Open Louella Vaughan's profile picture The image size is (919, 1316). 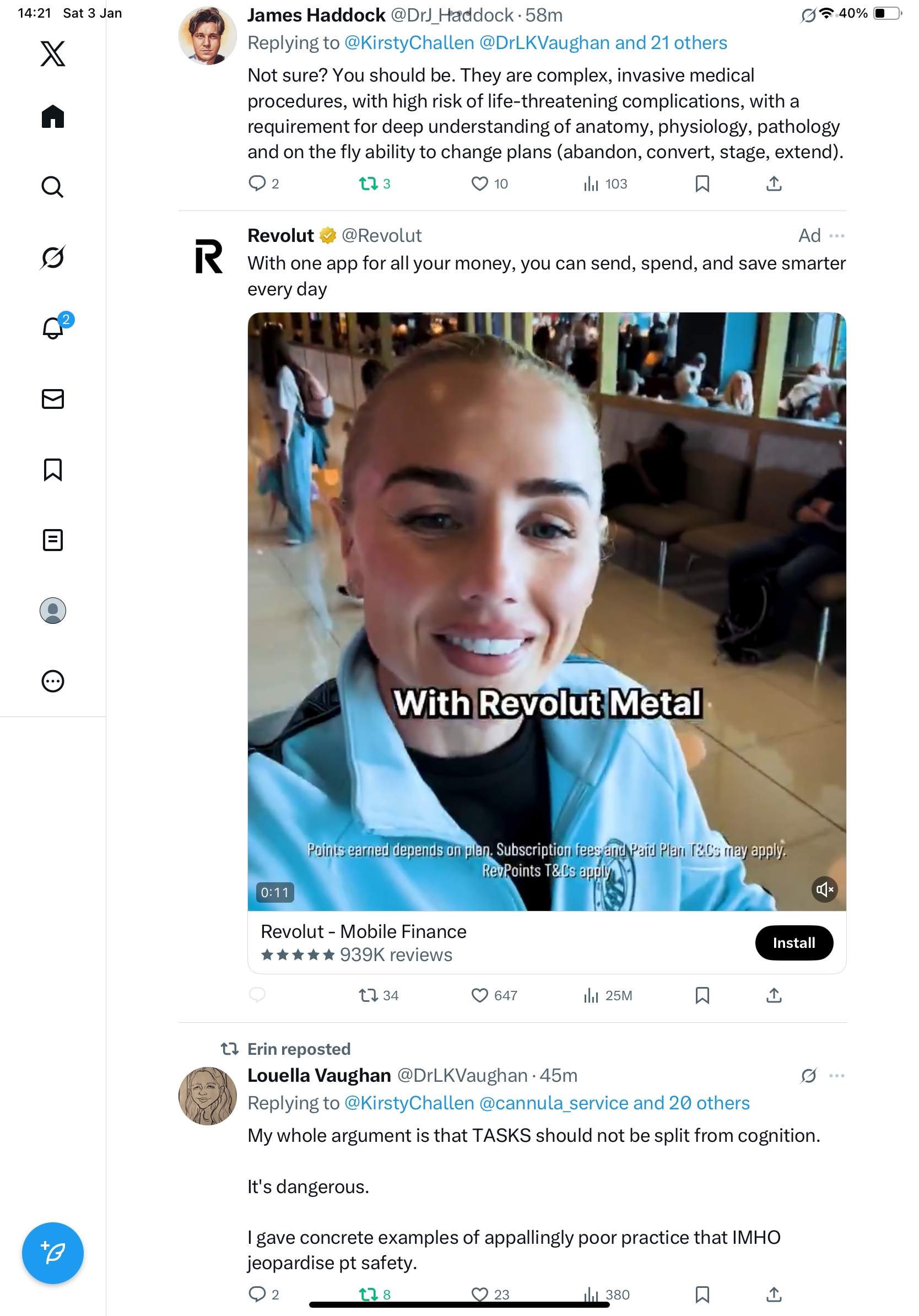207,1096
